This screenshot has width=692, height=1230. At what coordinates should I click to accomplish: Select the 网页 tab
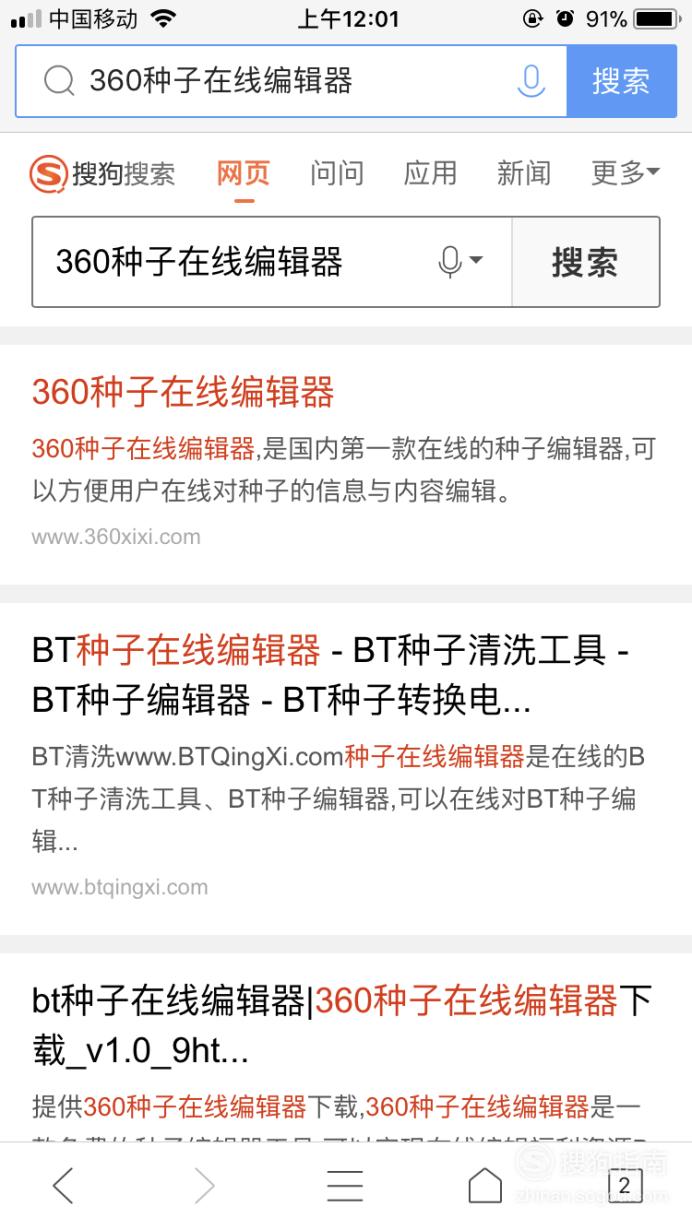coord(244,173)
